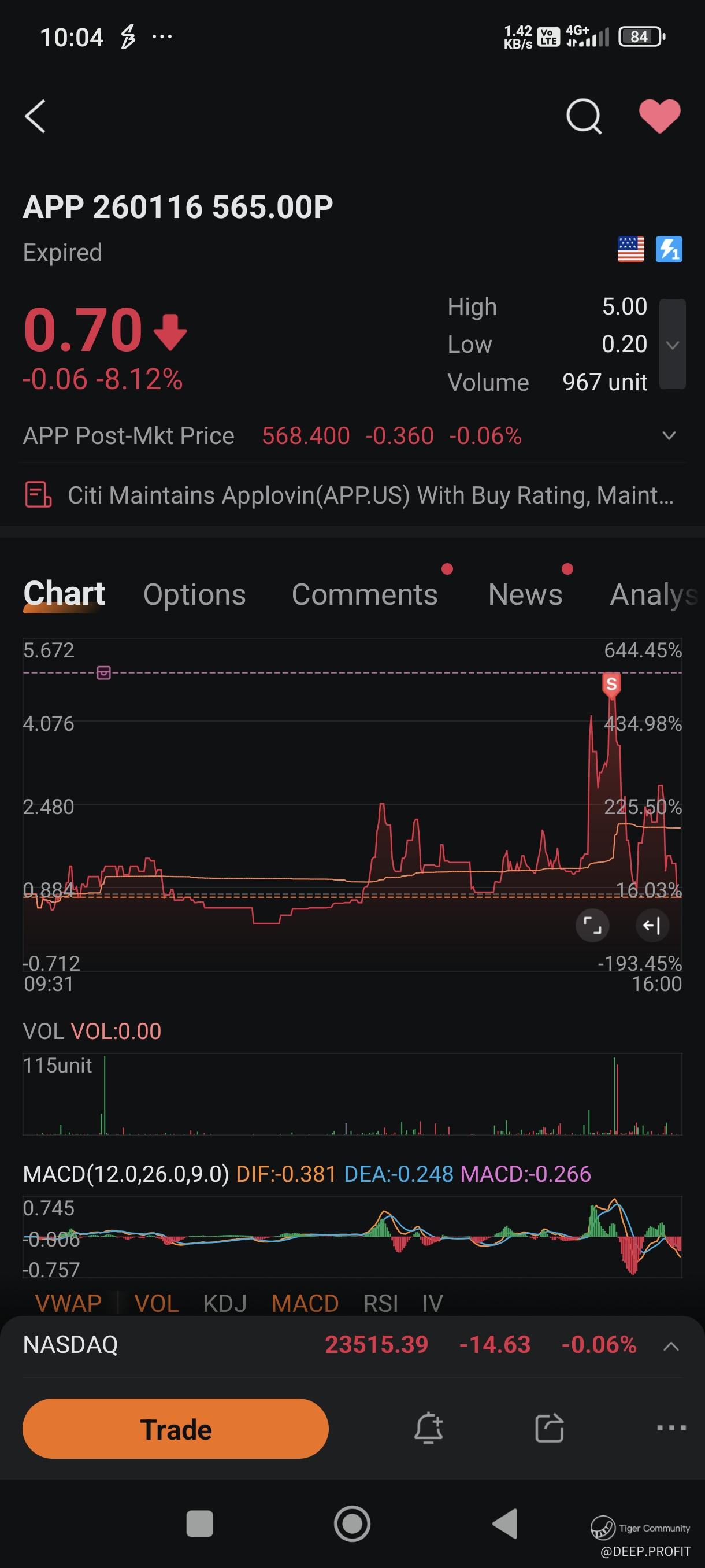Select the RSI indicator

(x=380, y=1303)
